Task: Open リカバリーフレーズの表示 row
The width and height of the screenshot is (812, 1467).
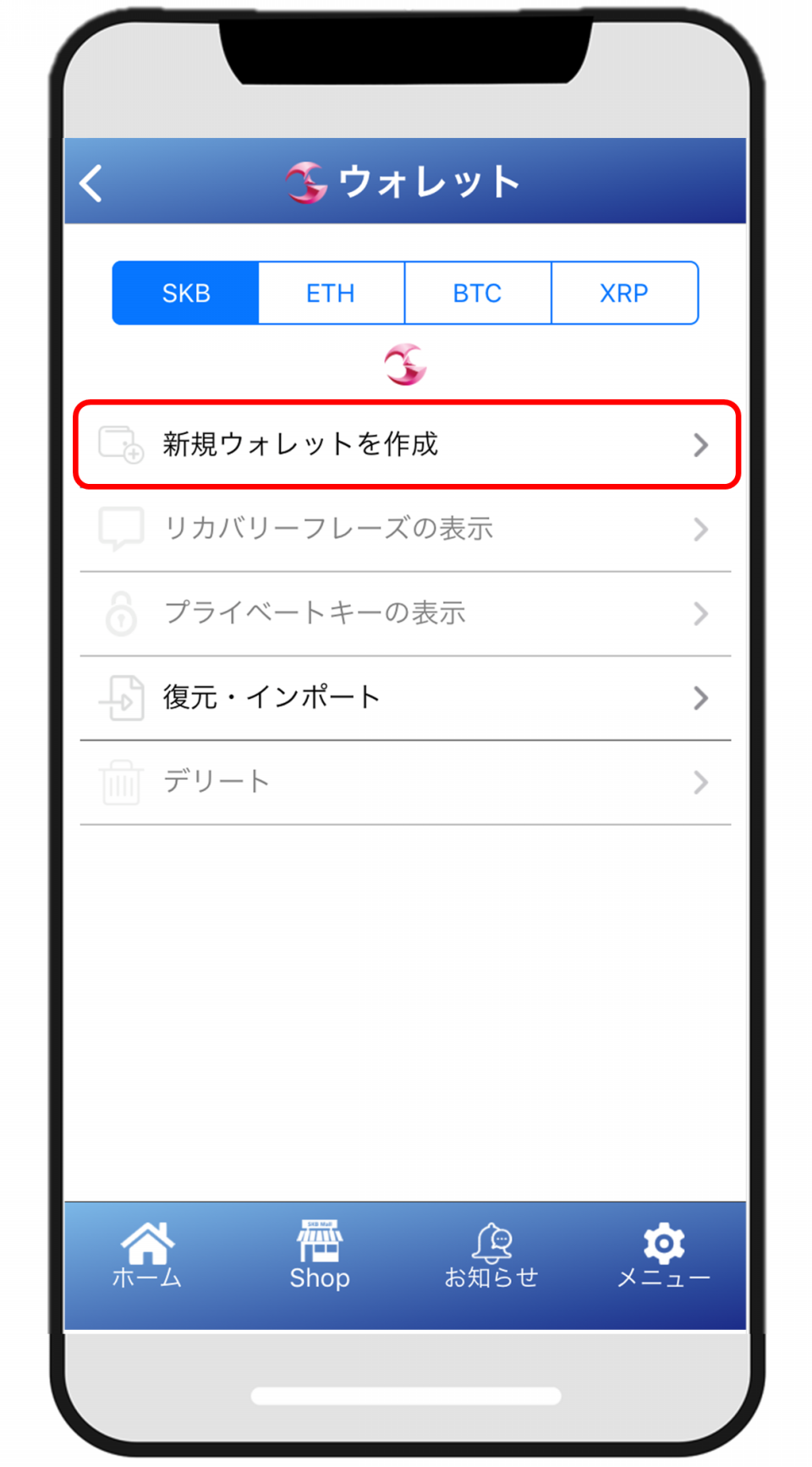Action: [x=406, y=529]
